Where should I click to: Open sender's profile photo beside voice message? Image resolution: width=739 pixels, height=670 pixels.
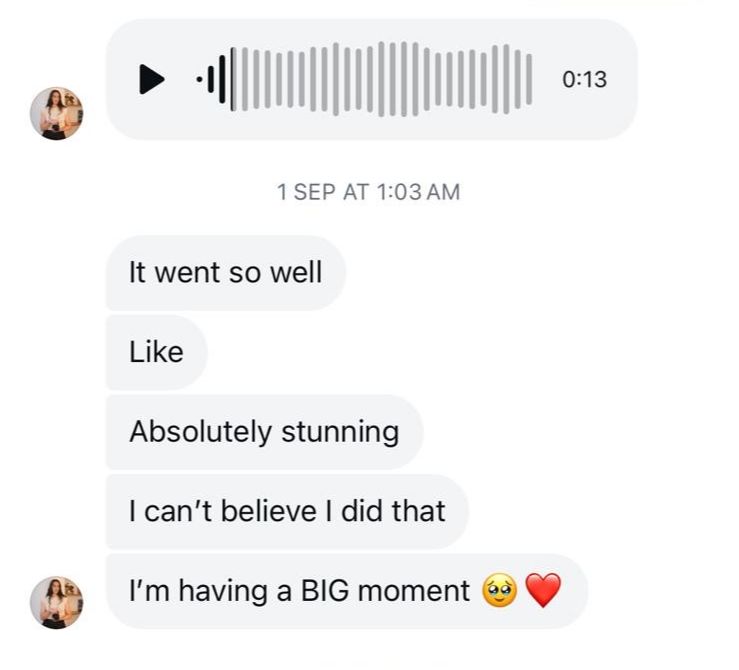(x=57, y=113)
